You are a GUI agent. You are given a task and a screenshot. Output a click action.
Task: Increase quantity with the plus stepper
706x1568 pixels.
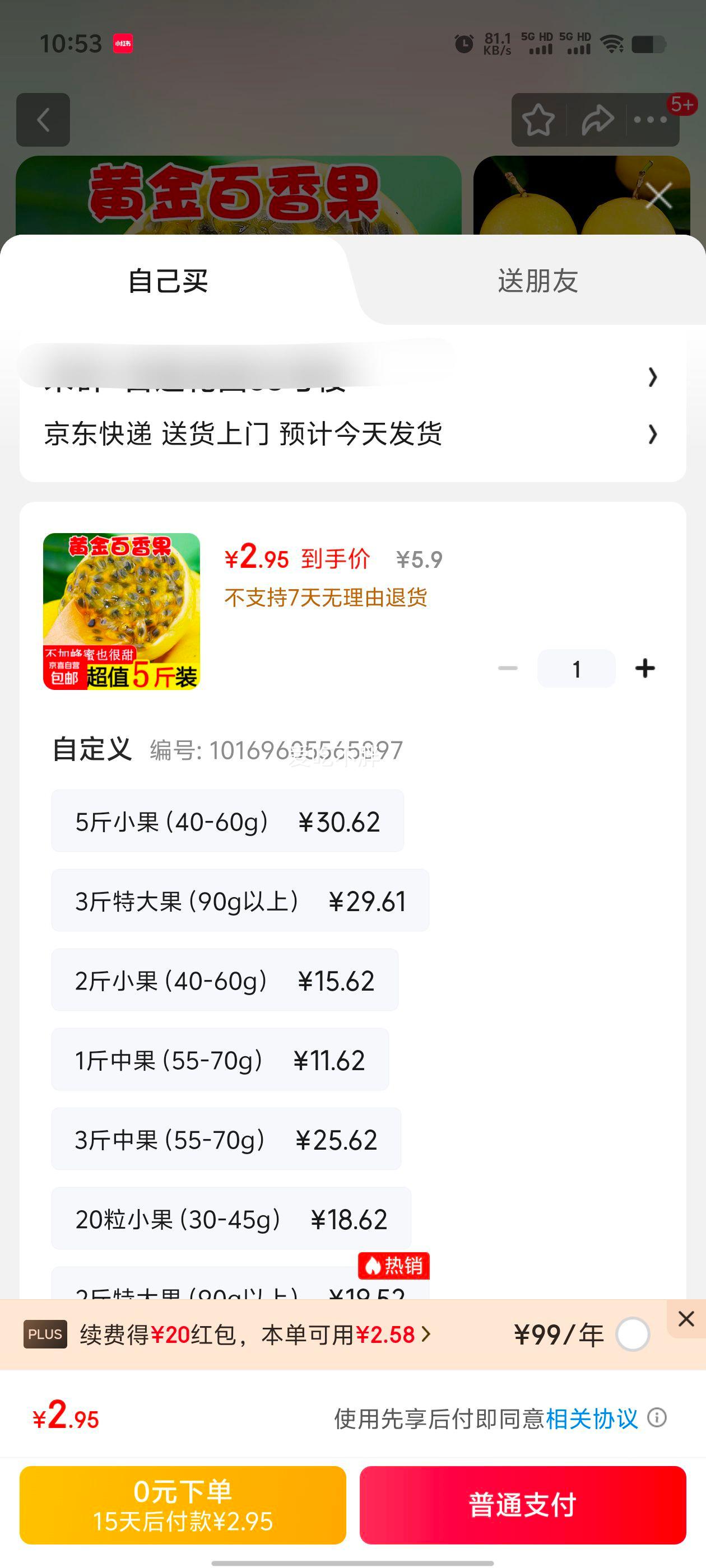click(x=645, y=667)
